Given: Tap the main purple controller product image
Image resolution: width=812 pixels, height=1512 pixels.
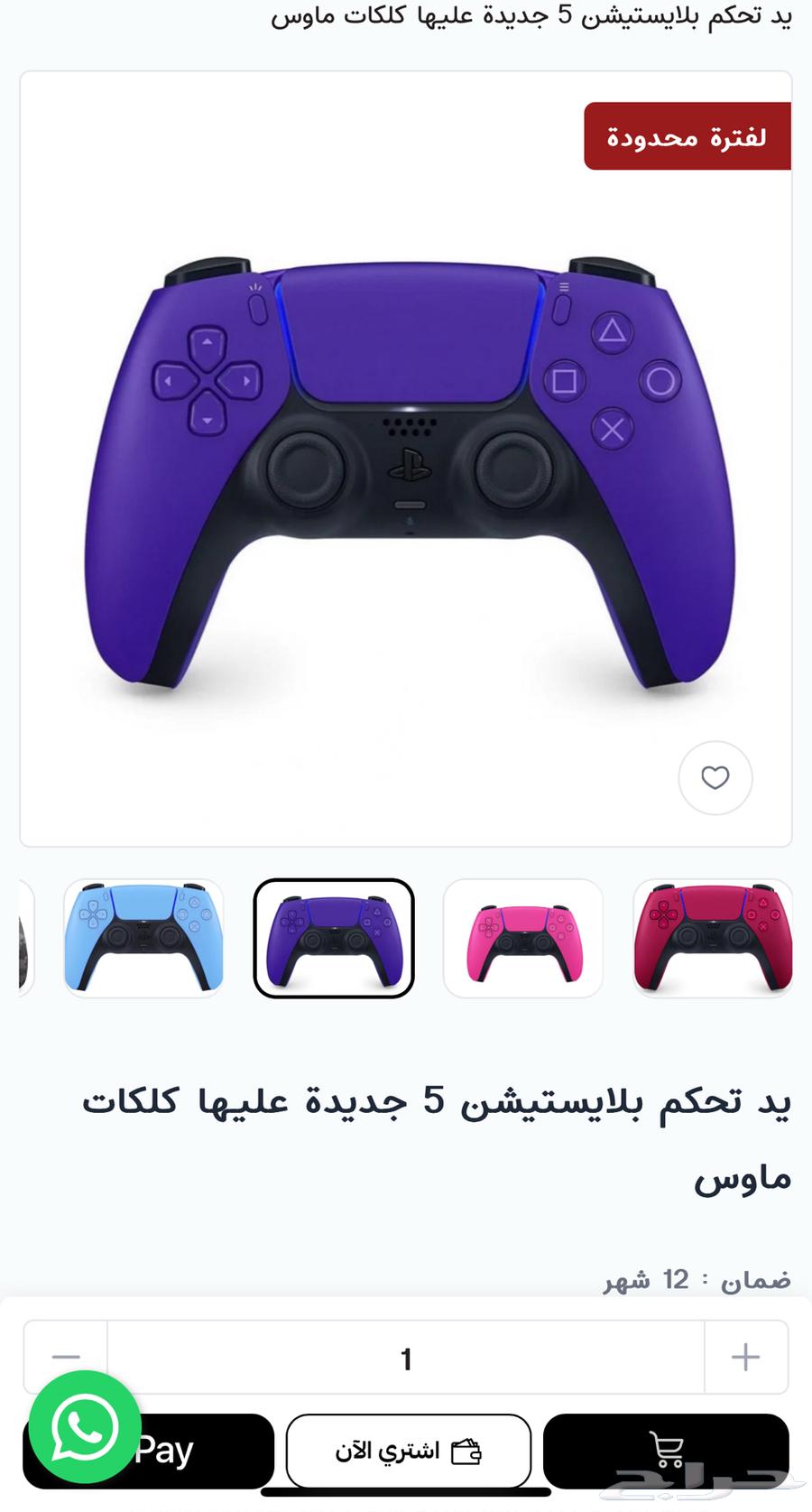Looking at the screenshot, I should pyautogui.click(x=406, y=460).
